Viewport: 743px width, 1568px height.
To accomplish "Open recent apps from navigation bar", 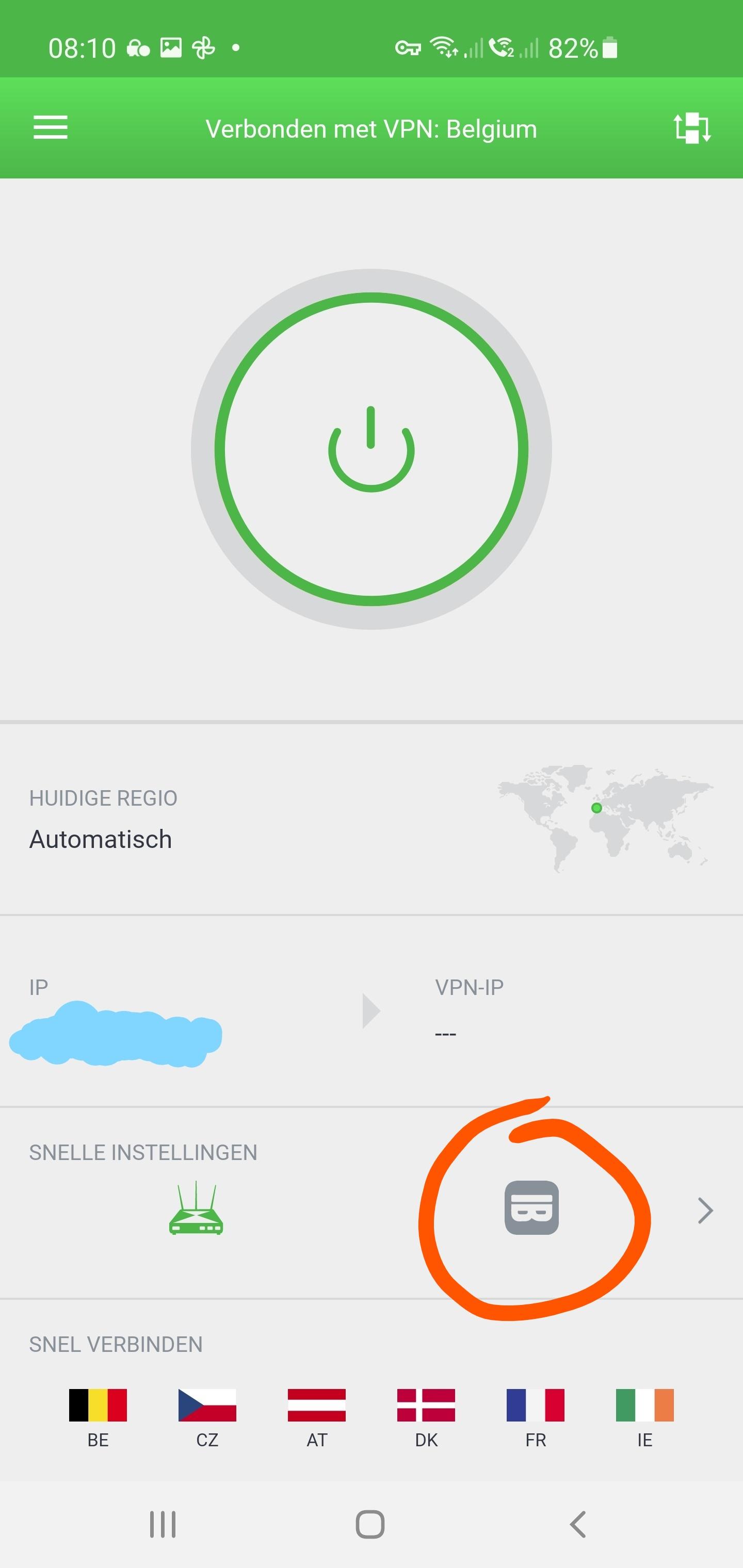I will (x=163, y=1524).
